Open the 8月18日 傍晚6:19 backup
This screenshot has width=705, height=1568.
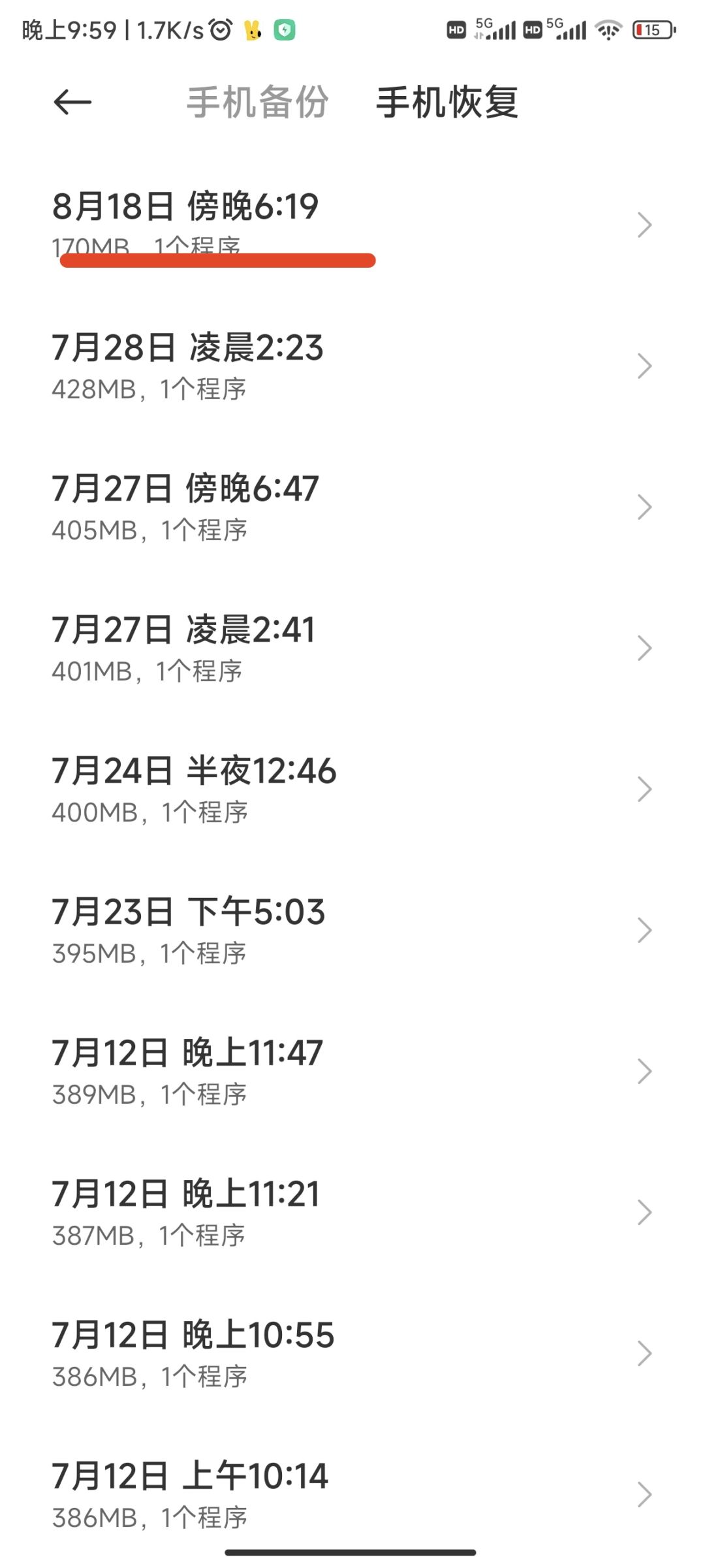point(352,224)
